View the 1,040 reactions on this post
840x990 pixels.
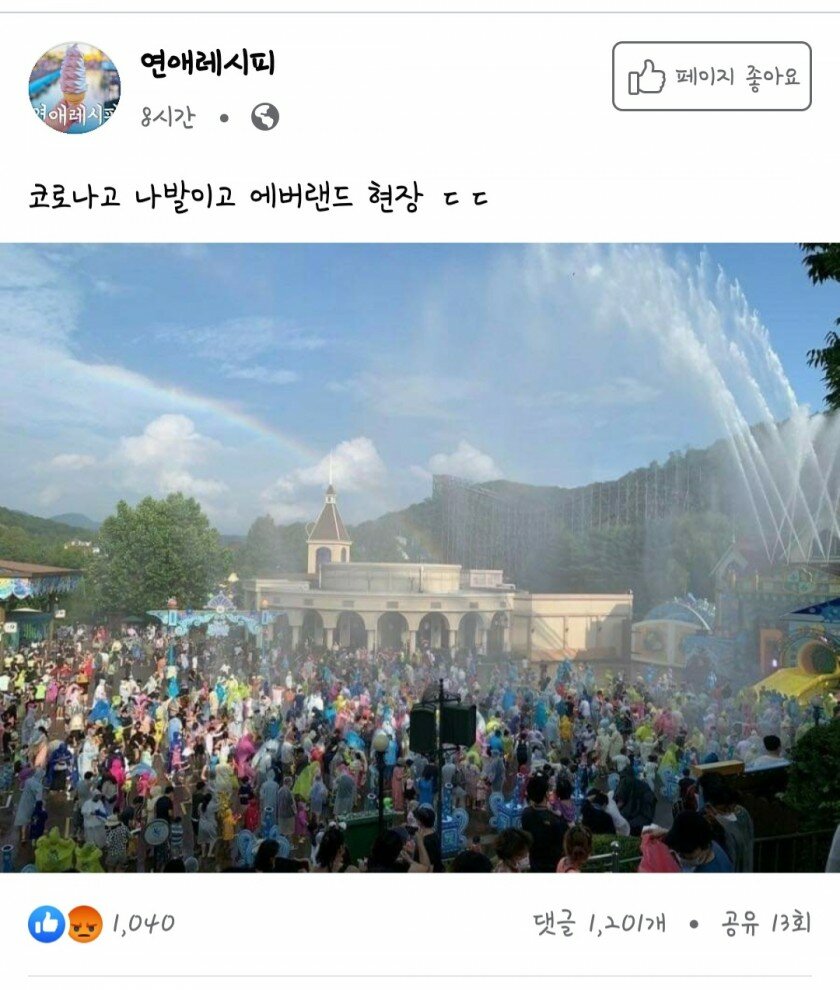[101, 924]
